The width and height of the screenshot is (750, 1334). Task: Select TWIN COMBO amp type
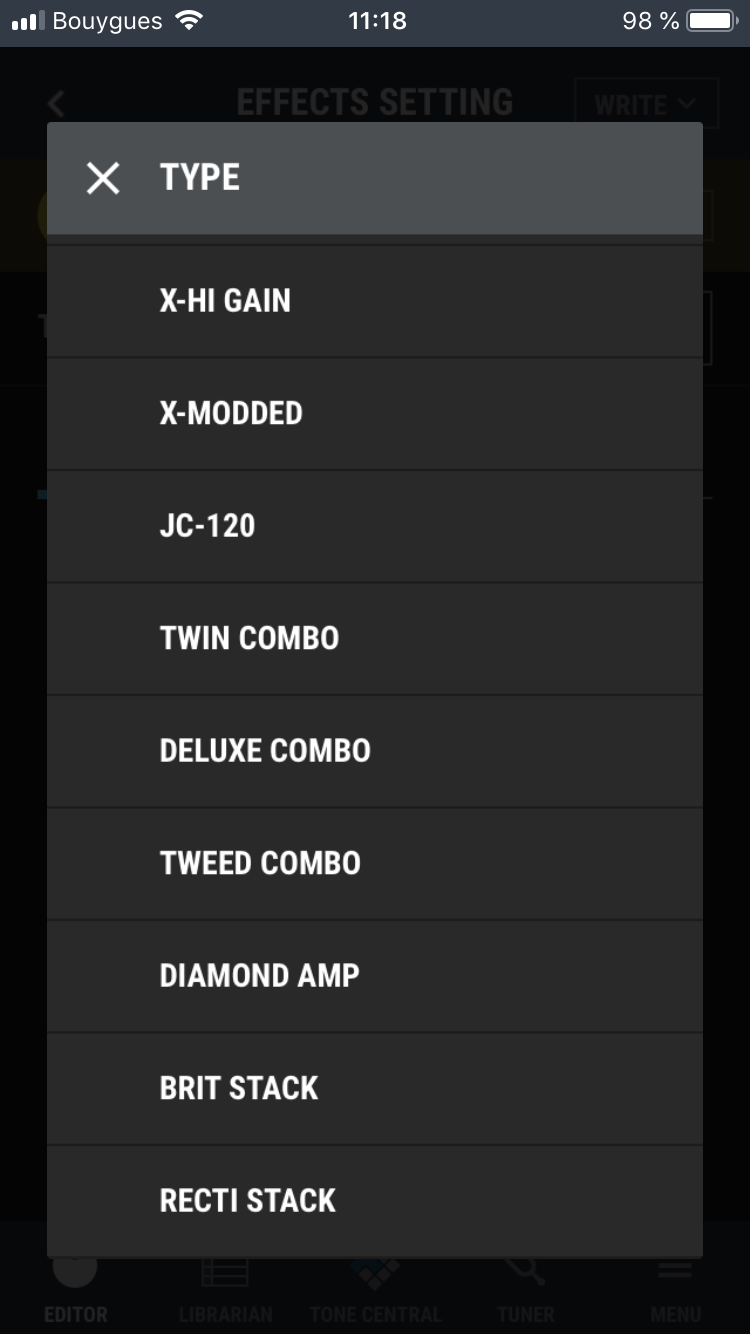tap(374, 638)
